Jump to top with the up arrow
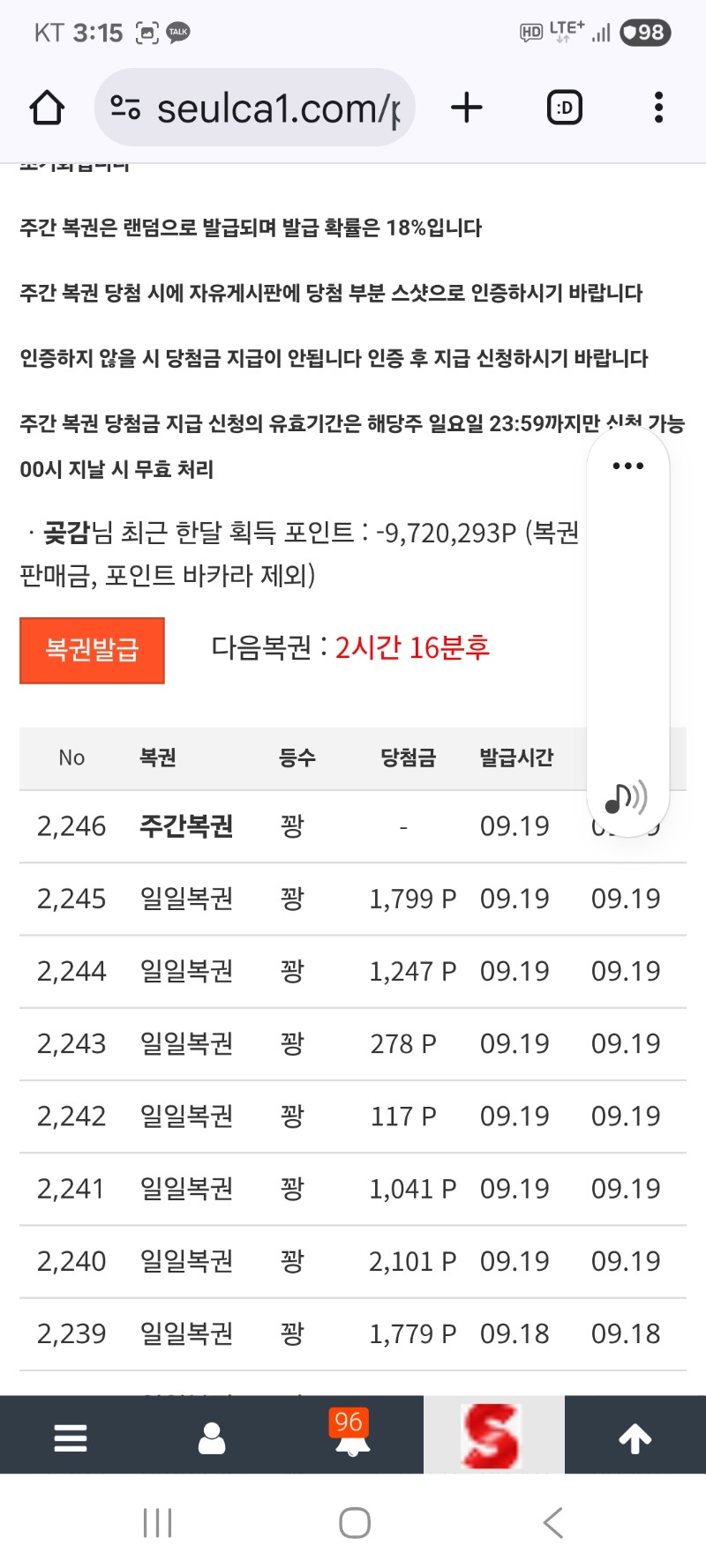The height and width of the screenshot is (1568, 706). pos(635,1438)
